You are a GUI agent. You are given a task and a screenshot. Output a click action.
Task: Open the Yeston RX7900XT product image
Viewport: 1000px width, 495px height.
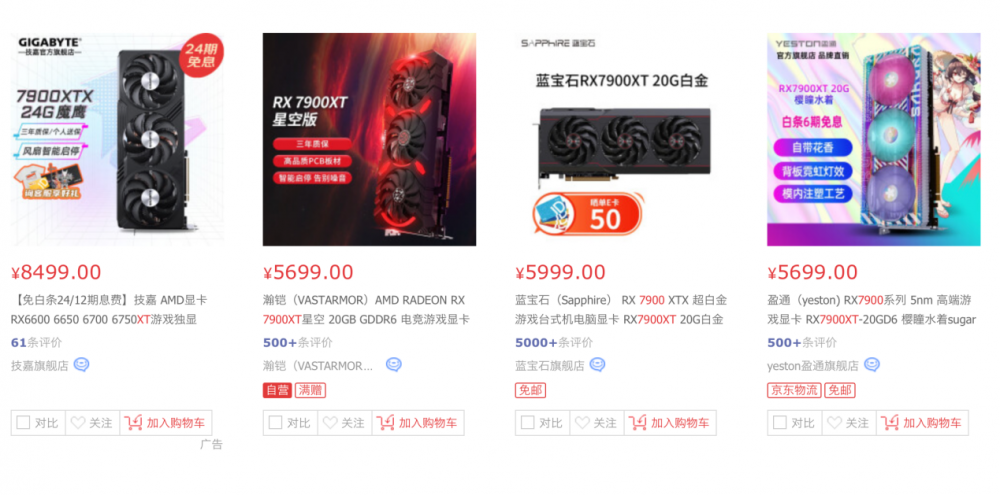click(x=873, y=140)
